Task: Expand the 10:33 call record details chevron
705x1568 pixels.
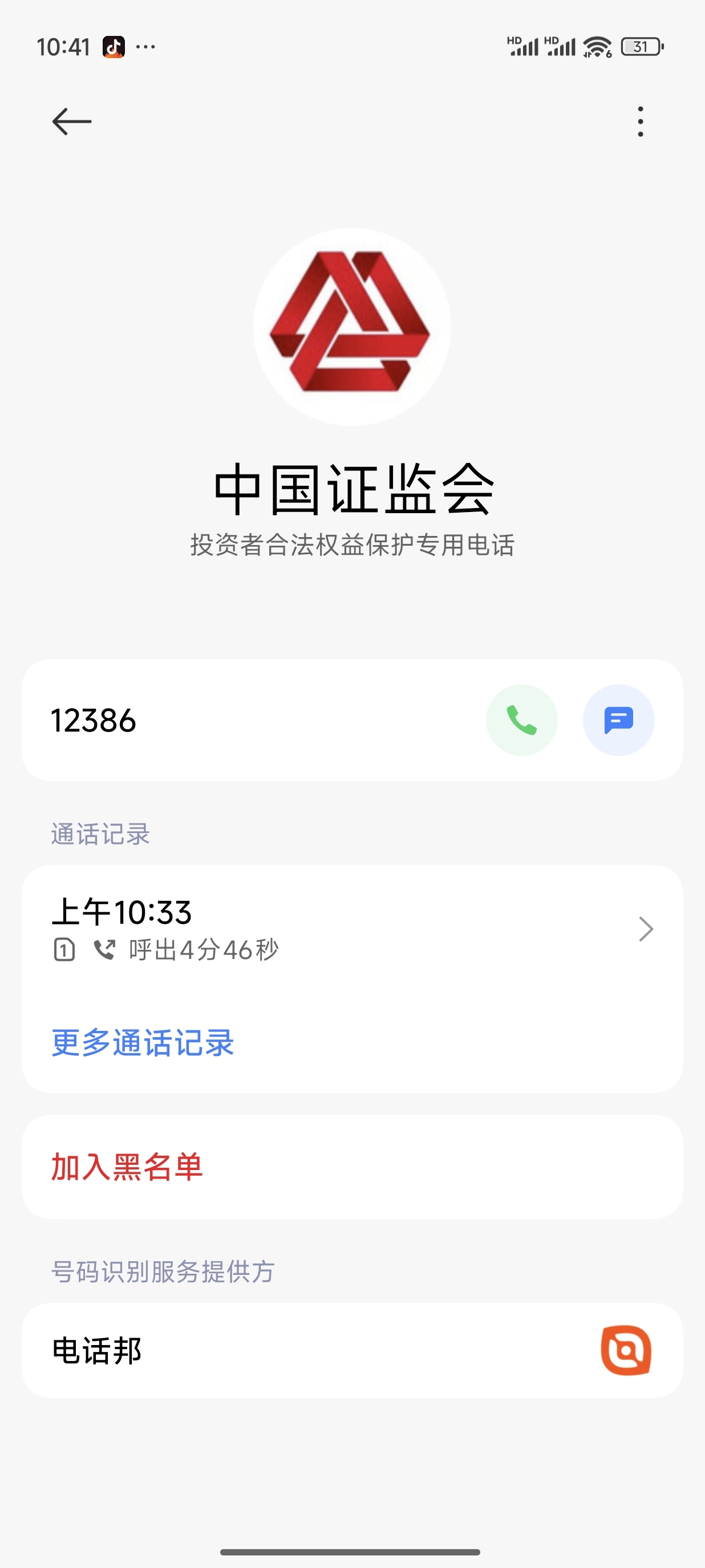Action: 646,929
